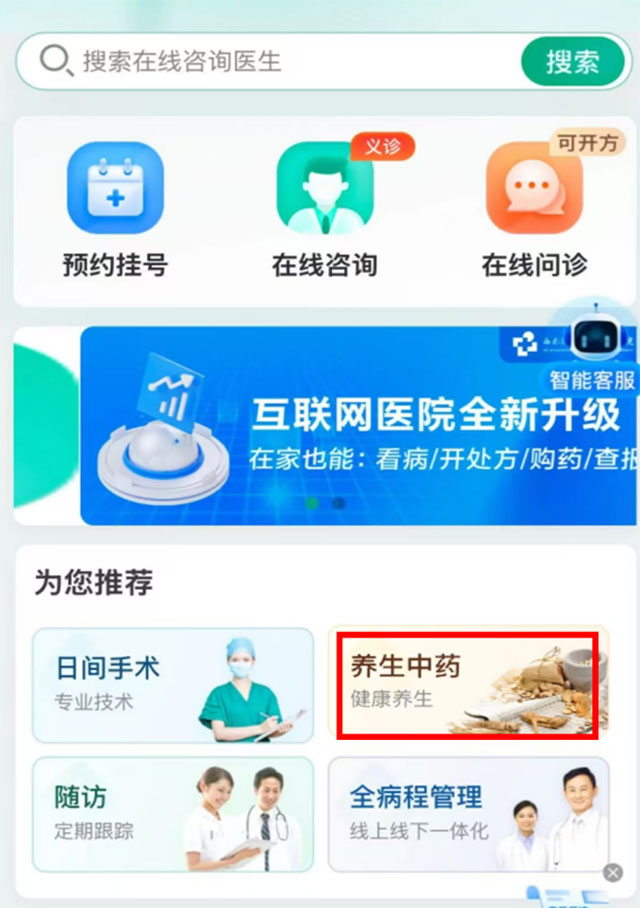Tap the green 搜索 button
640x908 pixels.
click(x=572, y=62)
